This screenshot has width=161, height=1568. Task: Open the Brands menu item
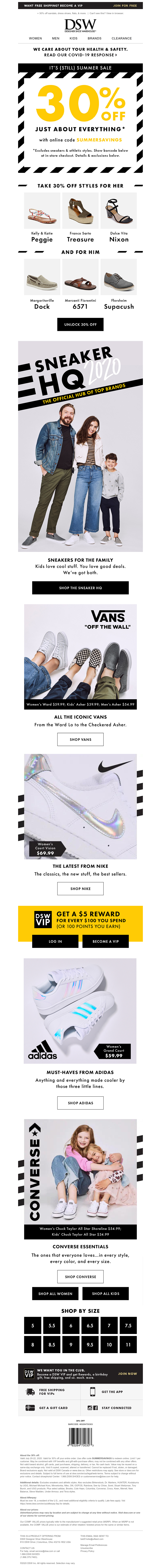pos(95,38)
